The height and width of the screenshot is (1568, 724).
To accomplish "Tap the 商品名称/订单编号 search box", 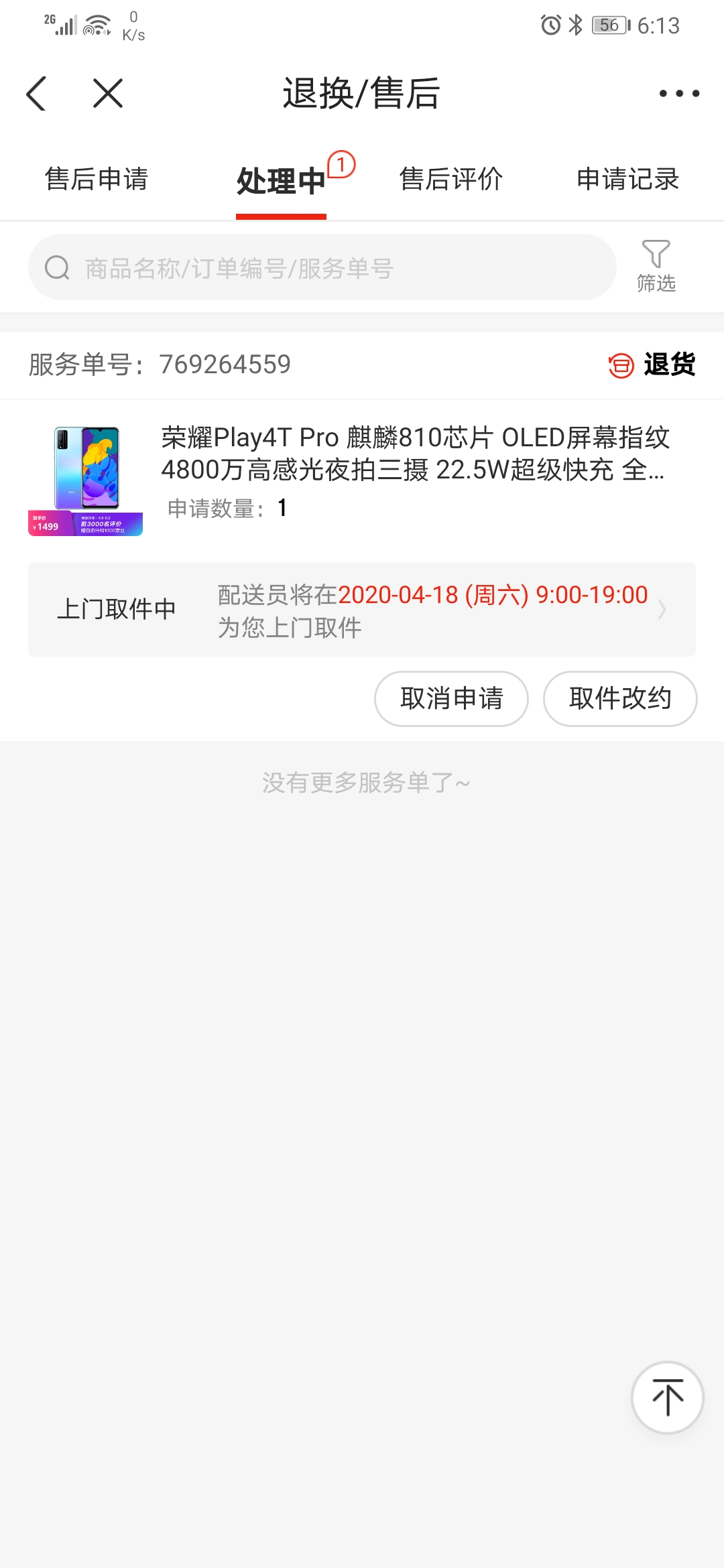I will pyautogui.click(x=322, y=267).
